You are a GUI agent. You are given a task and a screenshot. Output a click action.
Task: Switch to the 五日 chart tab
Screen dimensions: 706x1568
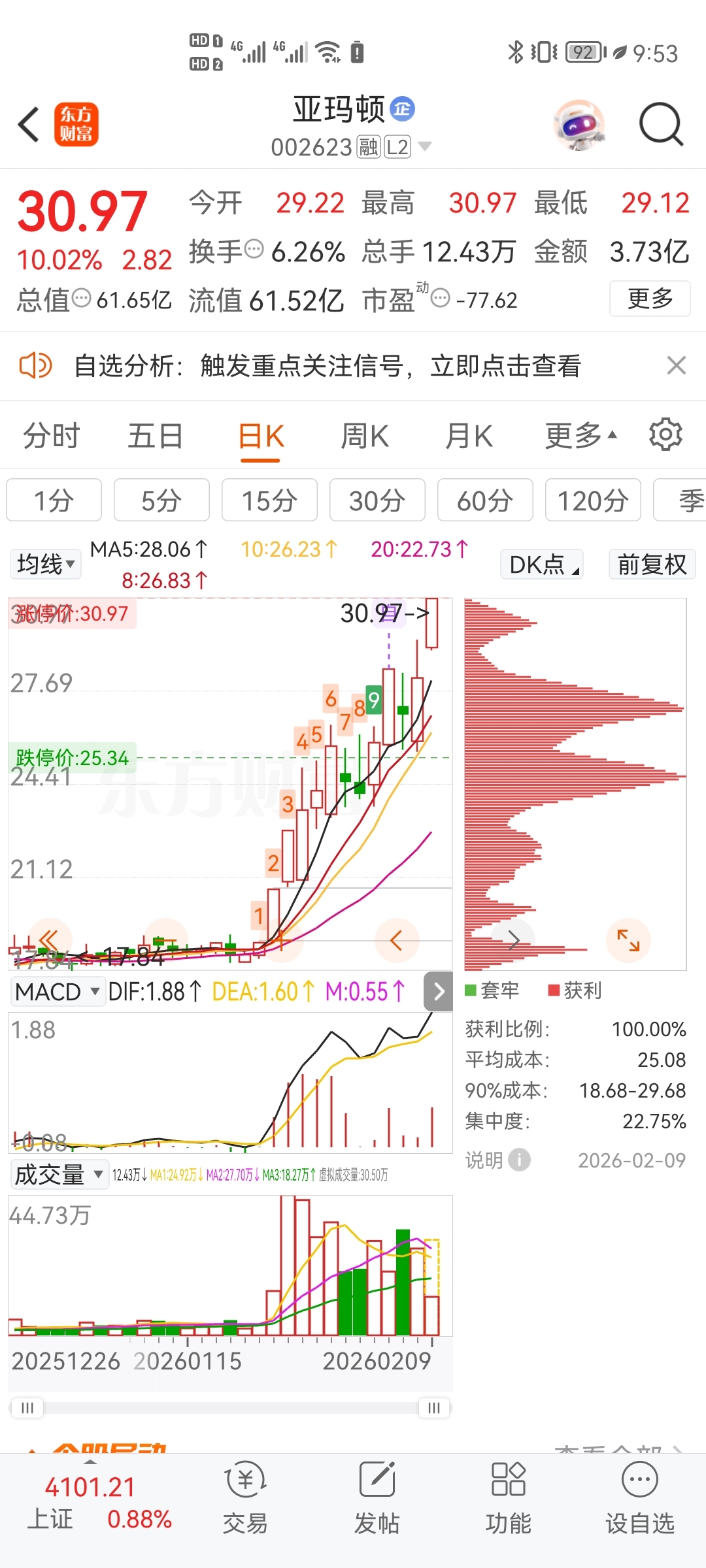tap(155, 436)
